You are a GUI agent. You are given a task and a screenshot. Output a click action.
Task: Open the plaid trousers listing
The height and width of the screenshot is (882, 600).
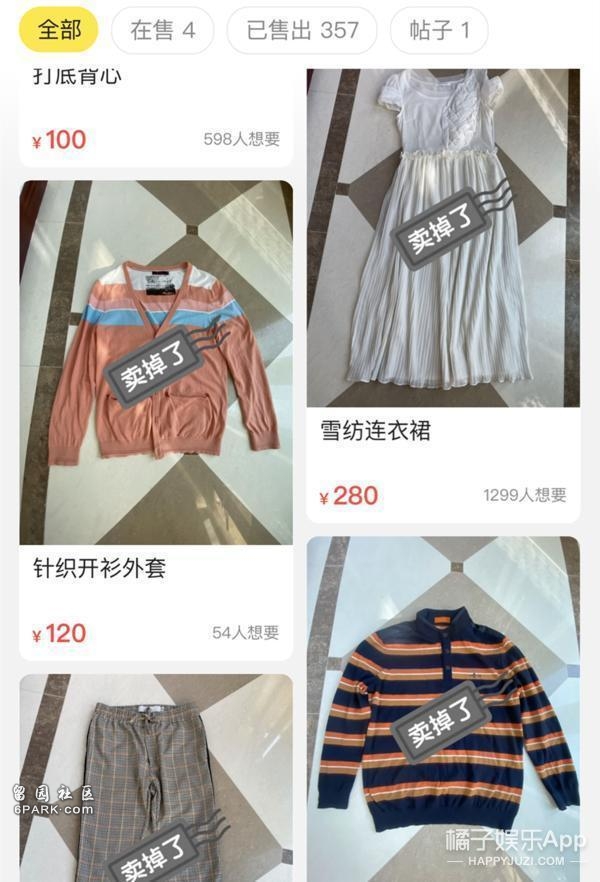pos(155,780)
